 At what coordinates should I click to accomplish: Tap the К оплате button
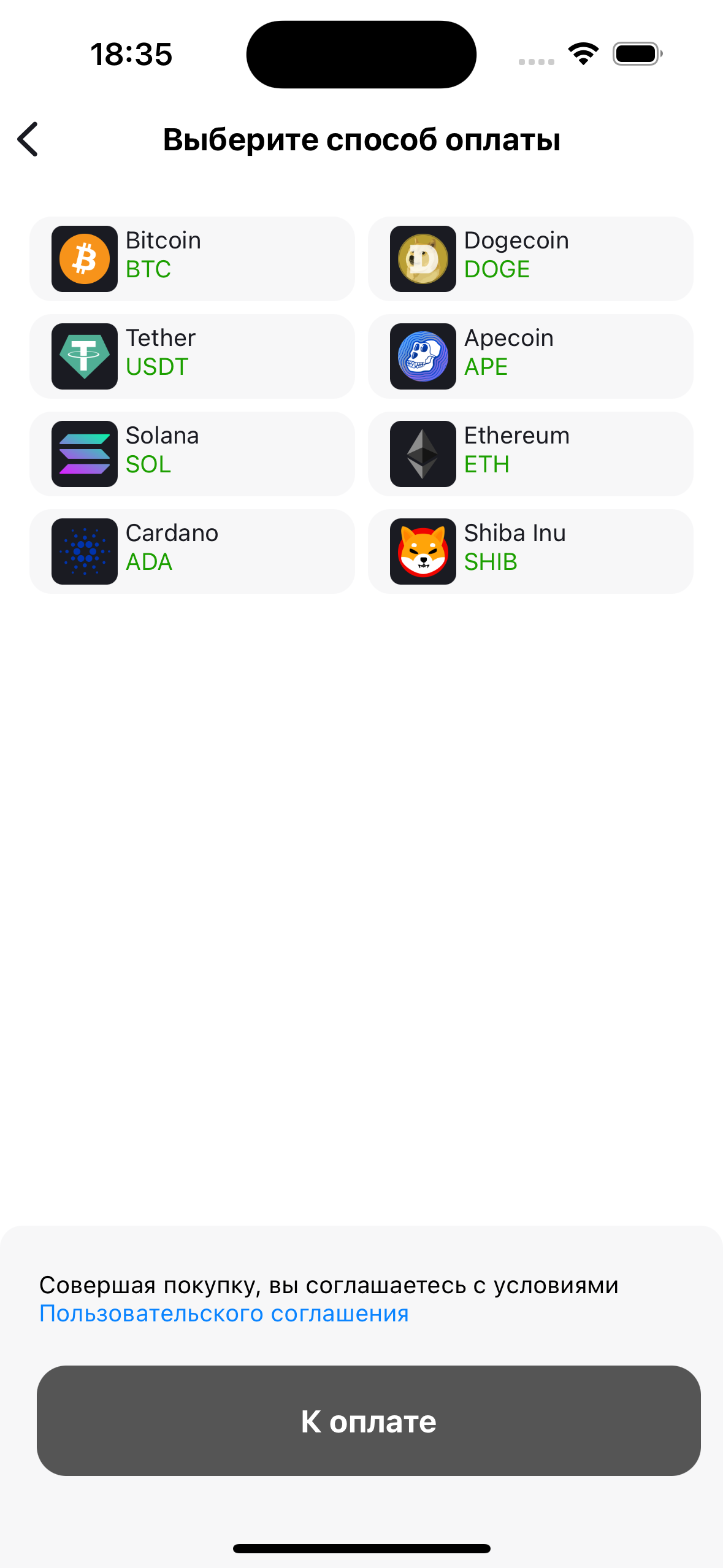coord(369,1421)
